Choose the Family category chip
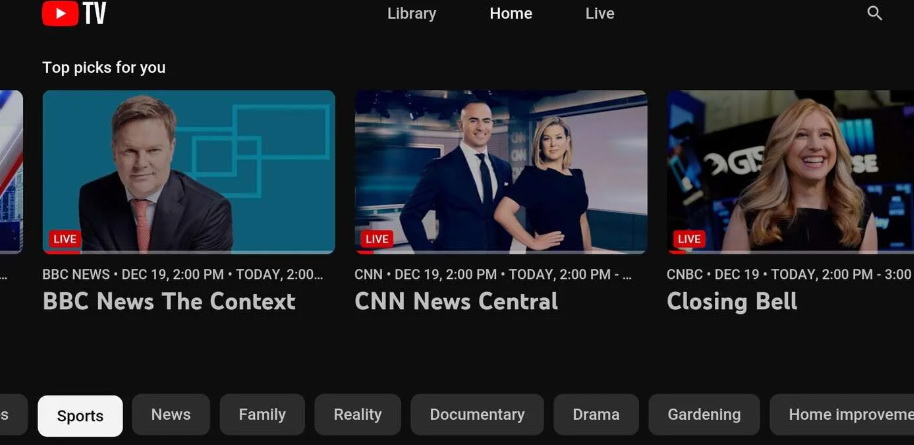Screen dimensions: 914x445 (x=262, y=414)
